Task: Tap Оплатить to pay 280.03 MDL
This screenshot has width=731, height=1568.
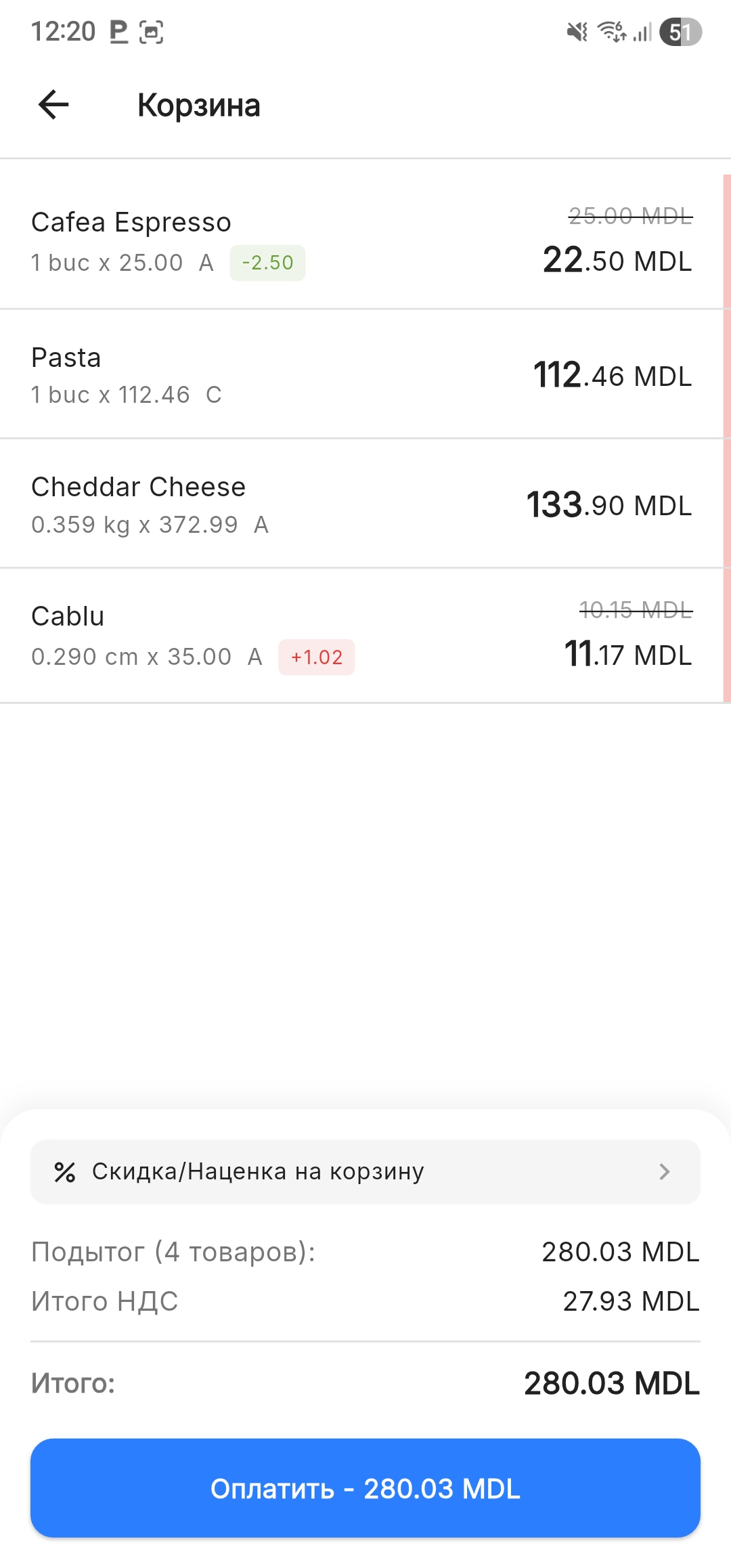Action: tap(365, 1488)
